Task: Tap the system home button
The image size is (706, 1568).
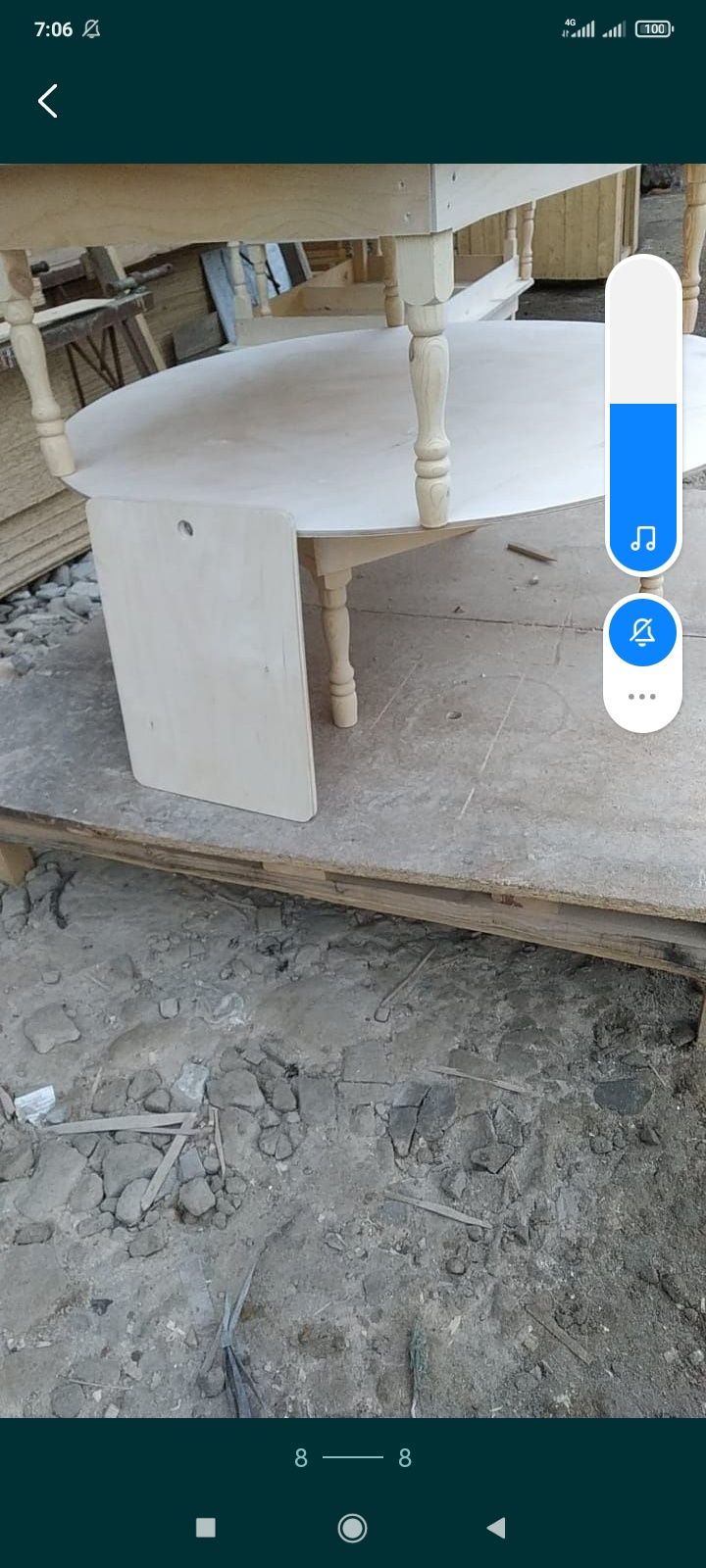Action: point(352,1527)
